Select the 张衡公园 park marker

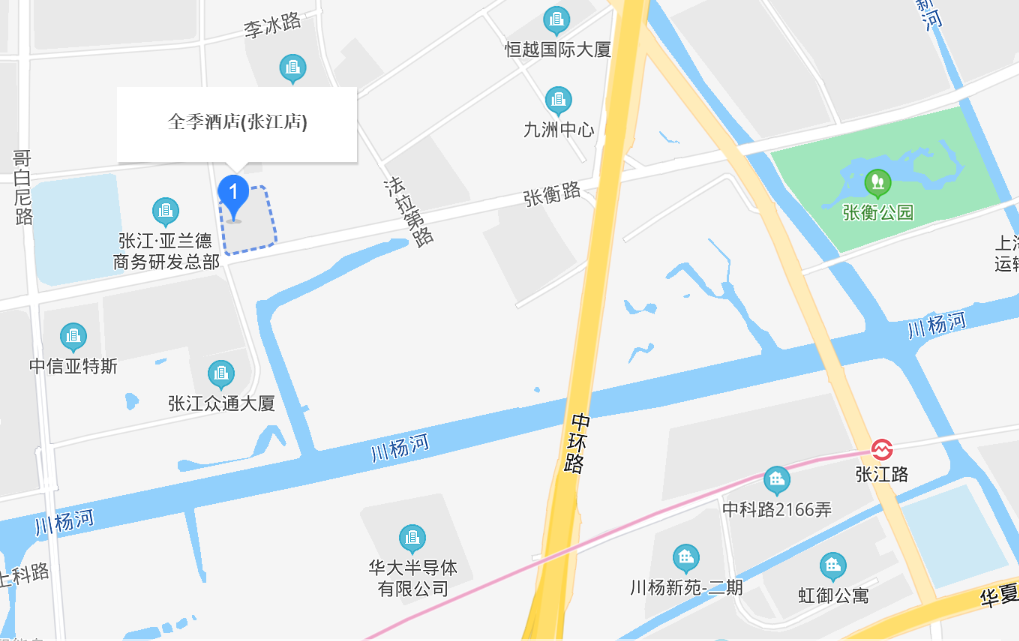877,183
